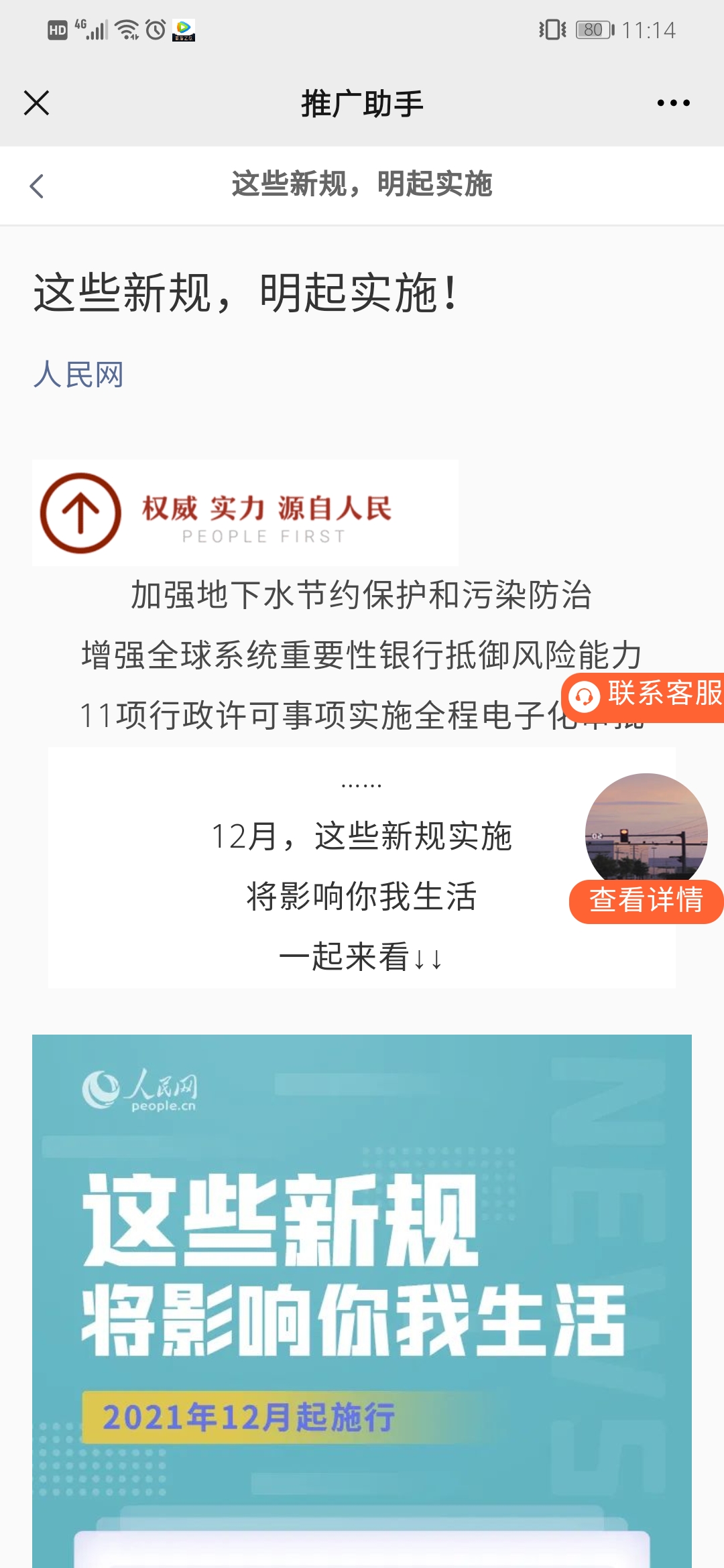The image size is (724, 1568).
Task: Tap 查看详情 button
Action: point(646,901)
